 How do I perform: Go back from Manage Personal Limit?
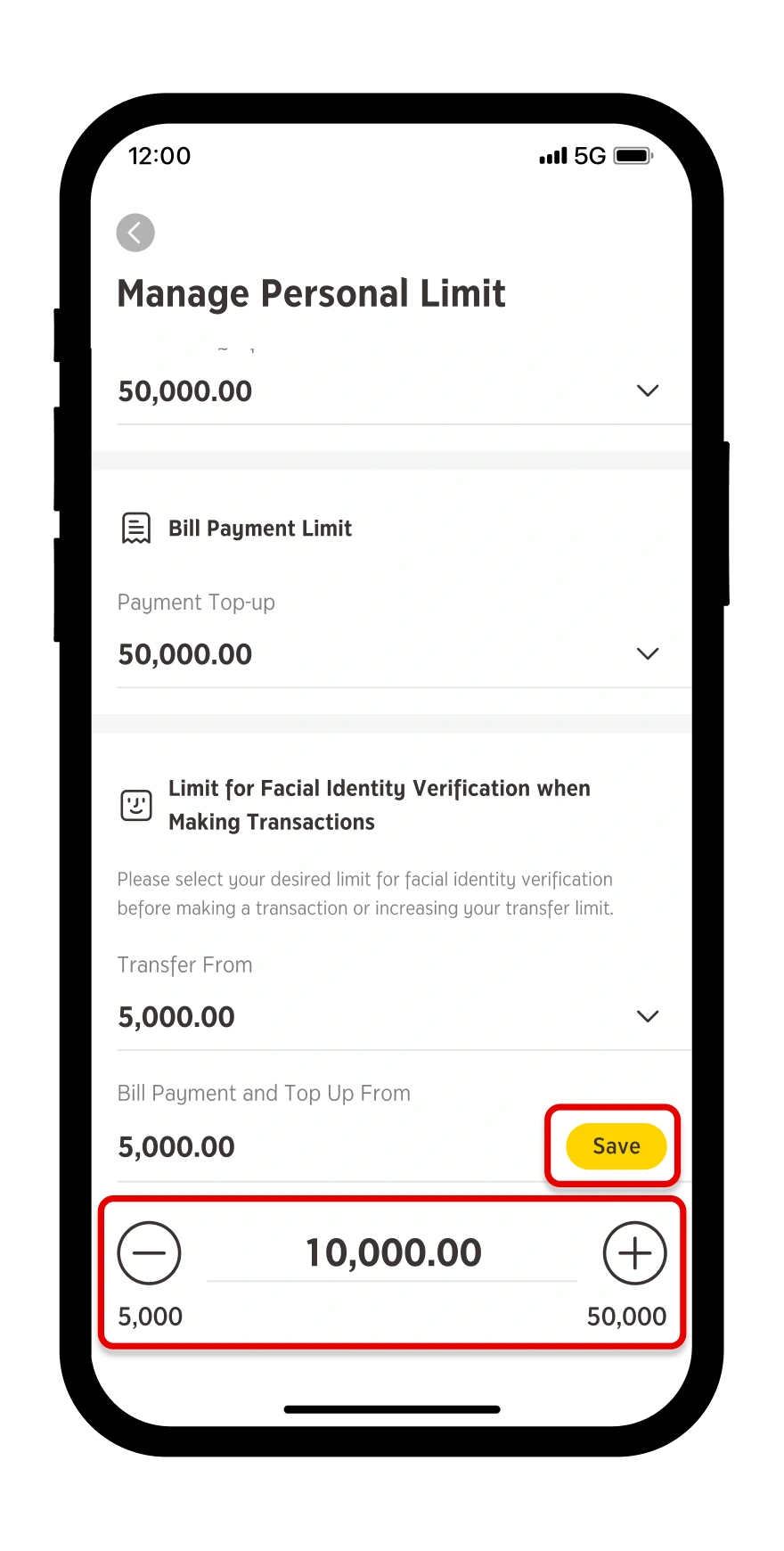pyautogui.click(x=135, y=233)
